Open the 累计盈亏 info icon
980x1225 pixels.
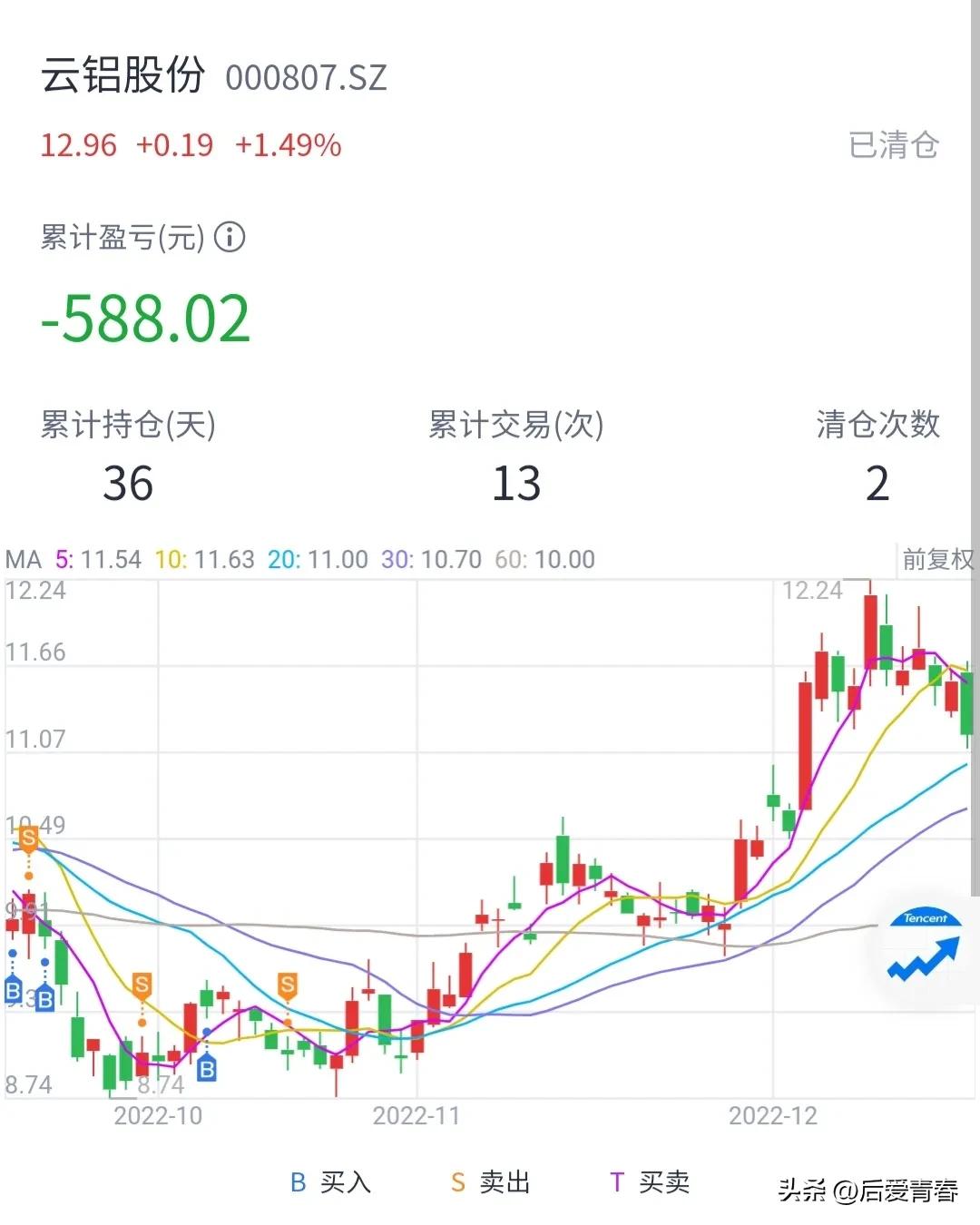230,239
